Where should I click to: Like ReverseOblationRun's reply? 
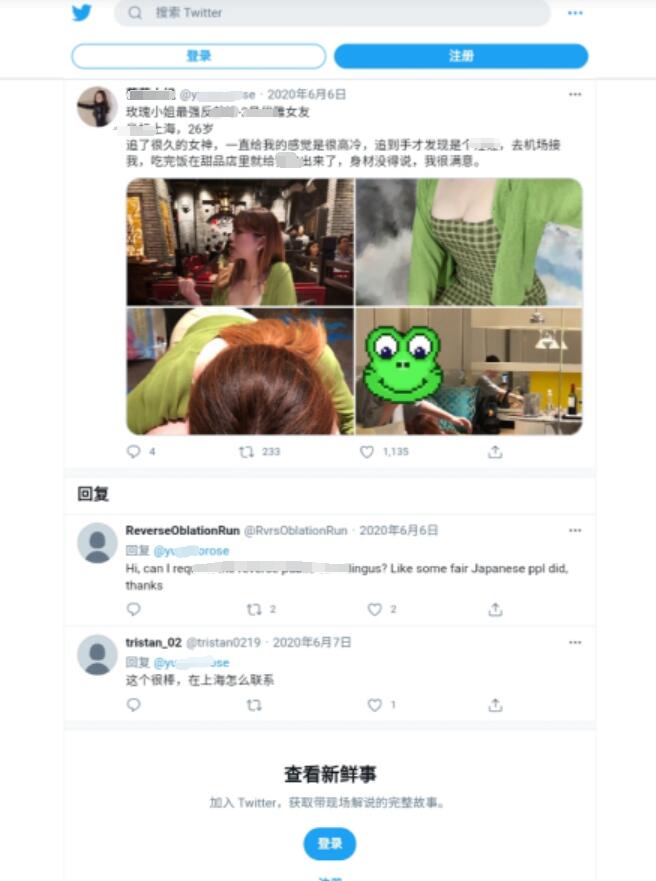point(375,609)
